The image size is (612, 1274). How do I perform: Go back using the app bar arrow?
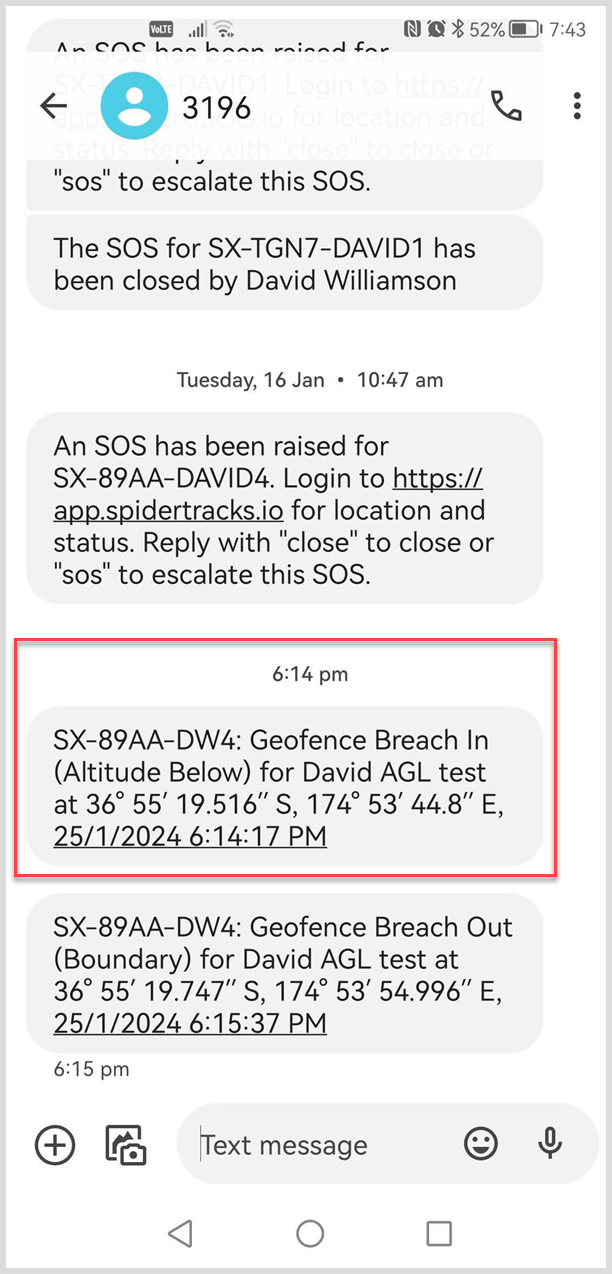click(53, 106)
